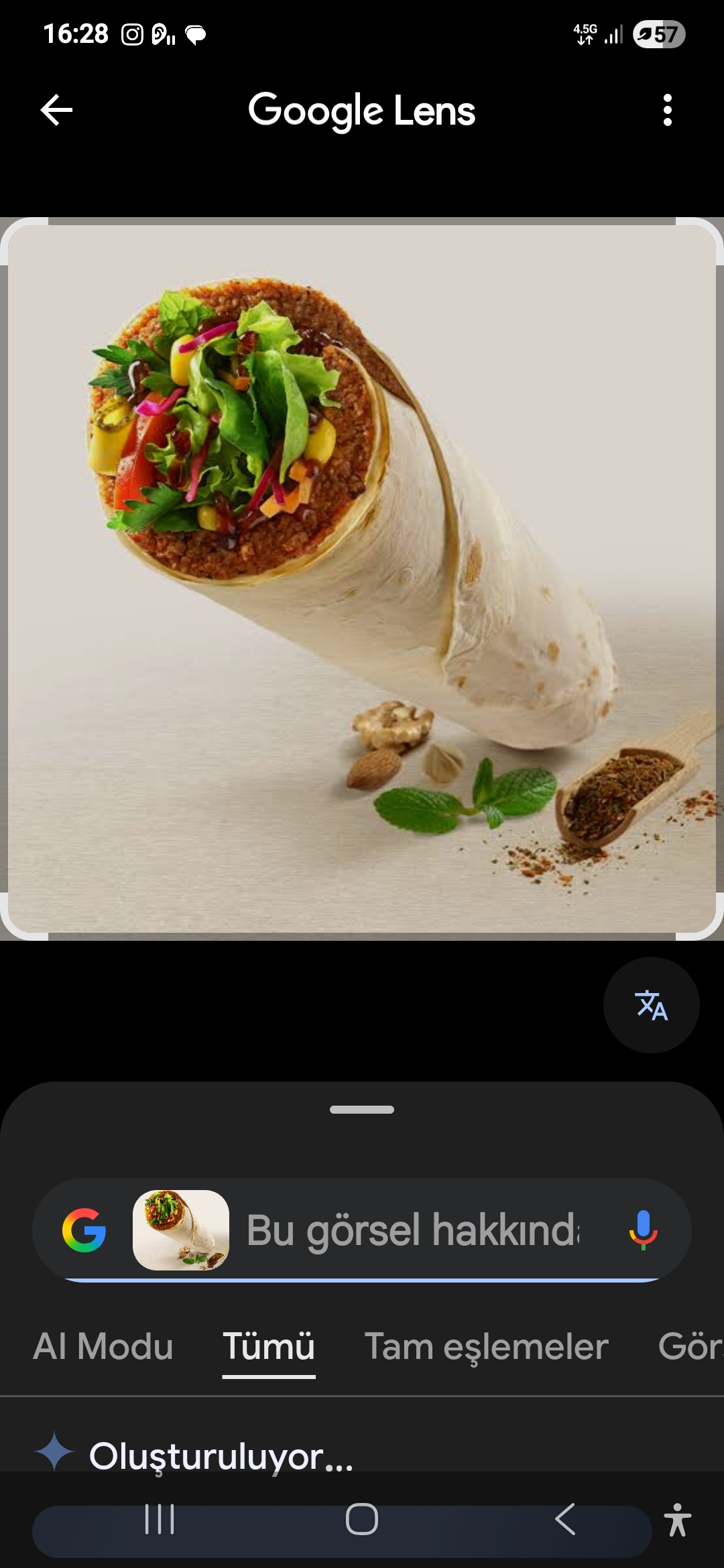This screenshot has height=1568, width=724.
Task: Switch to the AI Modu tab
Action: 103,1346
